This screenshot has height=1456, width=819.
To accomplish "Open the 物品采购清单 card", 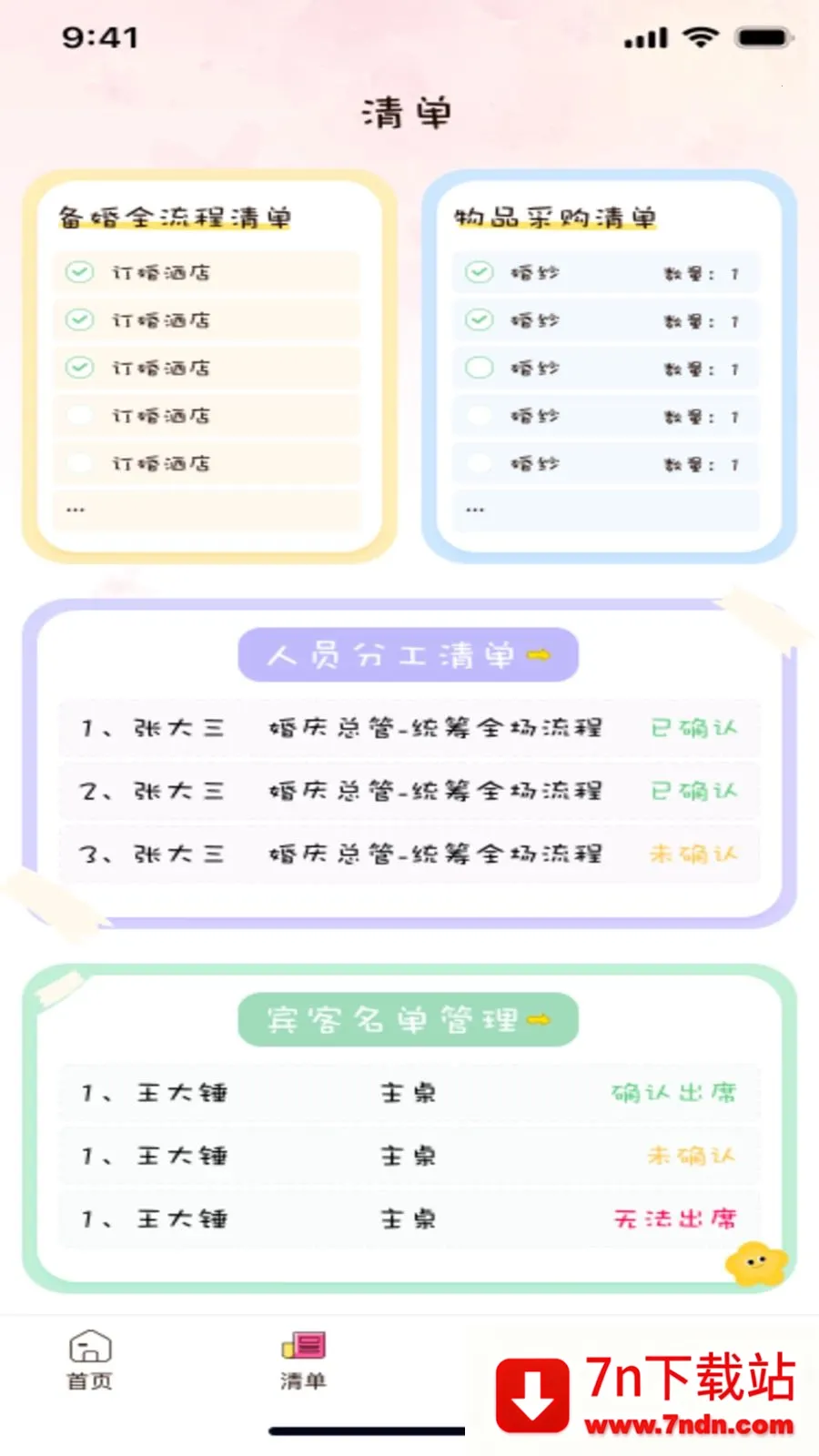I will [x=609, y=366].
